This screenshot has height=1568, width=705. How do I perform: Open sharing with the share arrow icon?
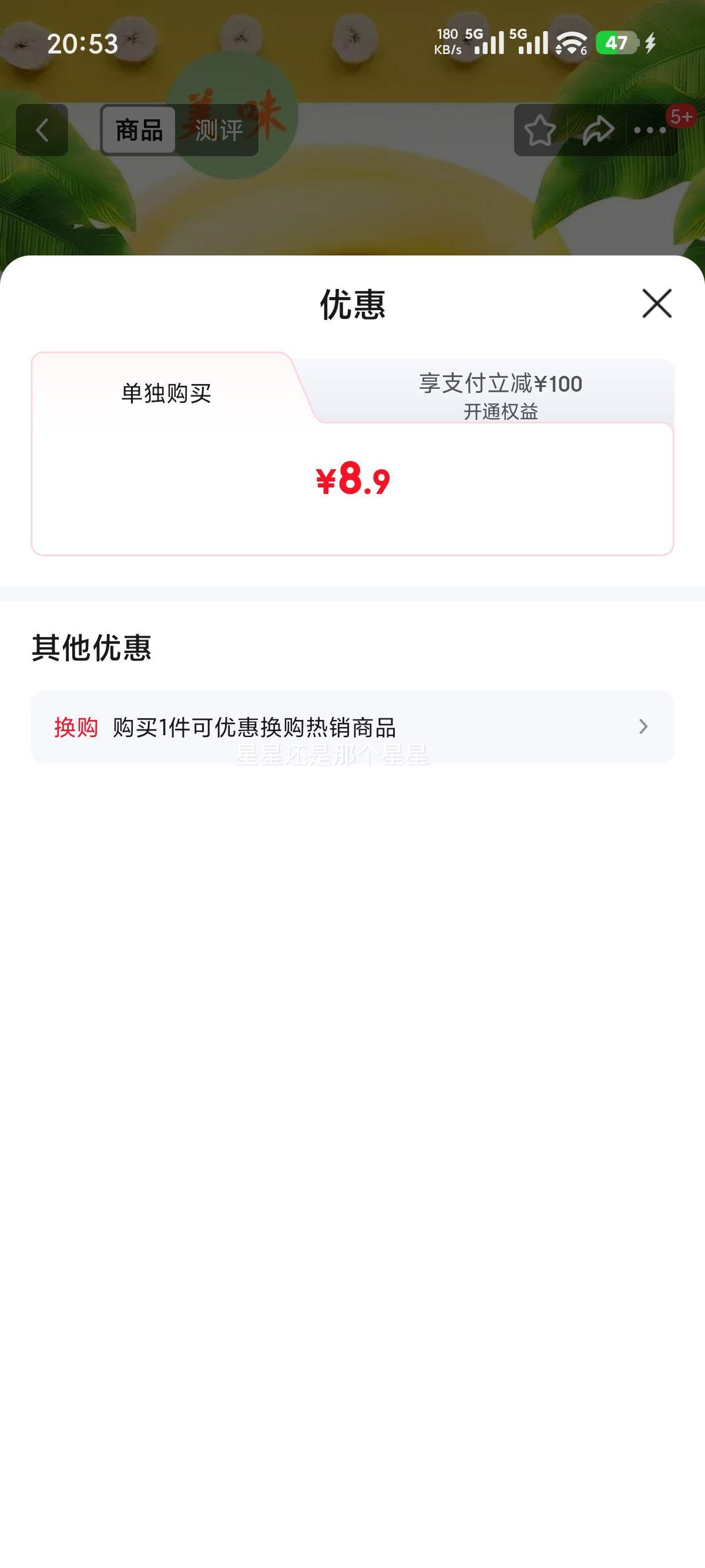pos(598,129)
